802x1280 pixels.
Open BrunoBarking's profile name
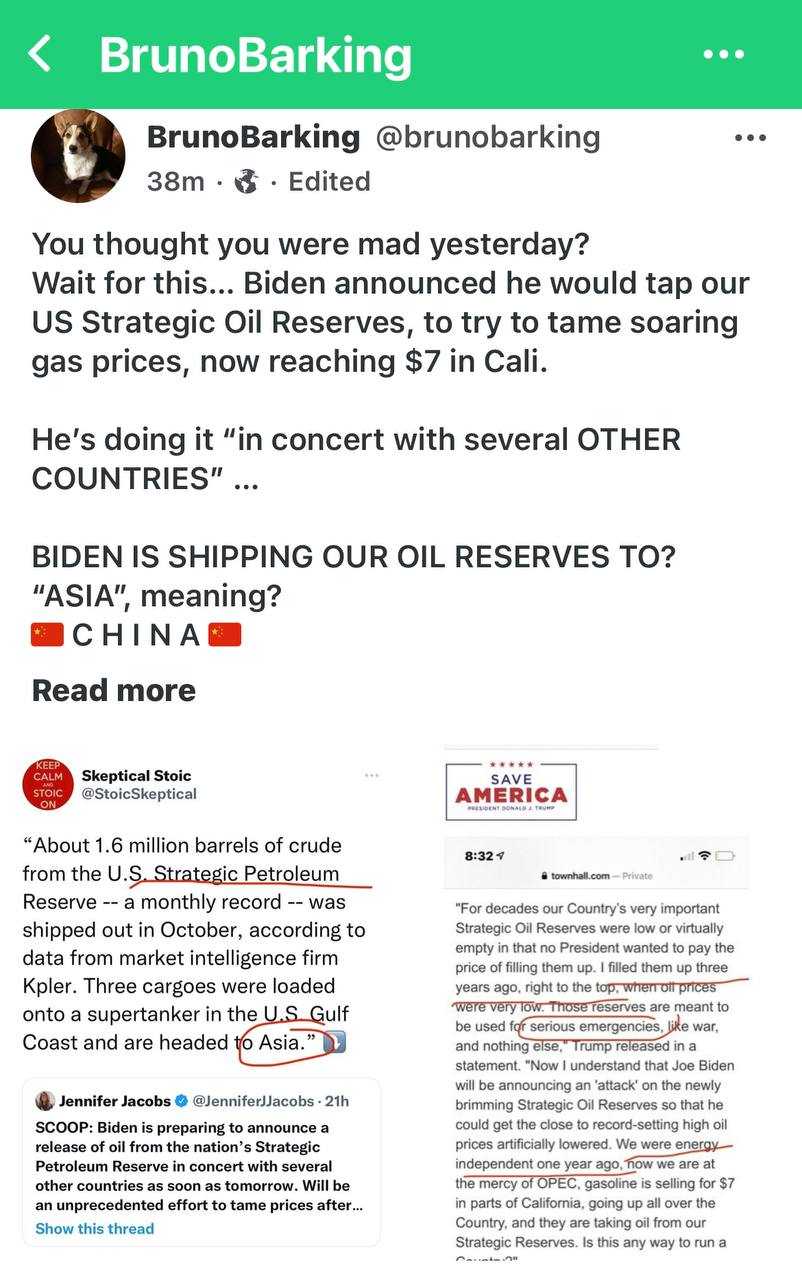(x=252, y=137)
